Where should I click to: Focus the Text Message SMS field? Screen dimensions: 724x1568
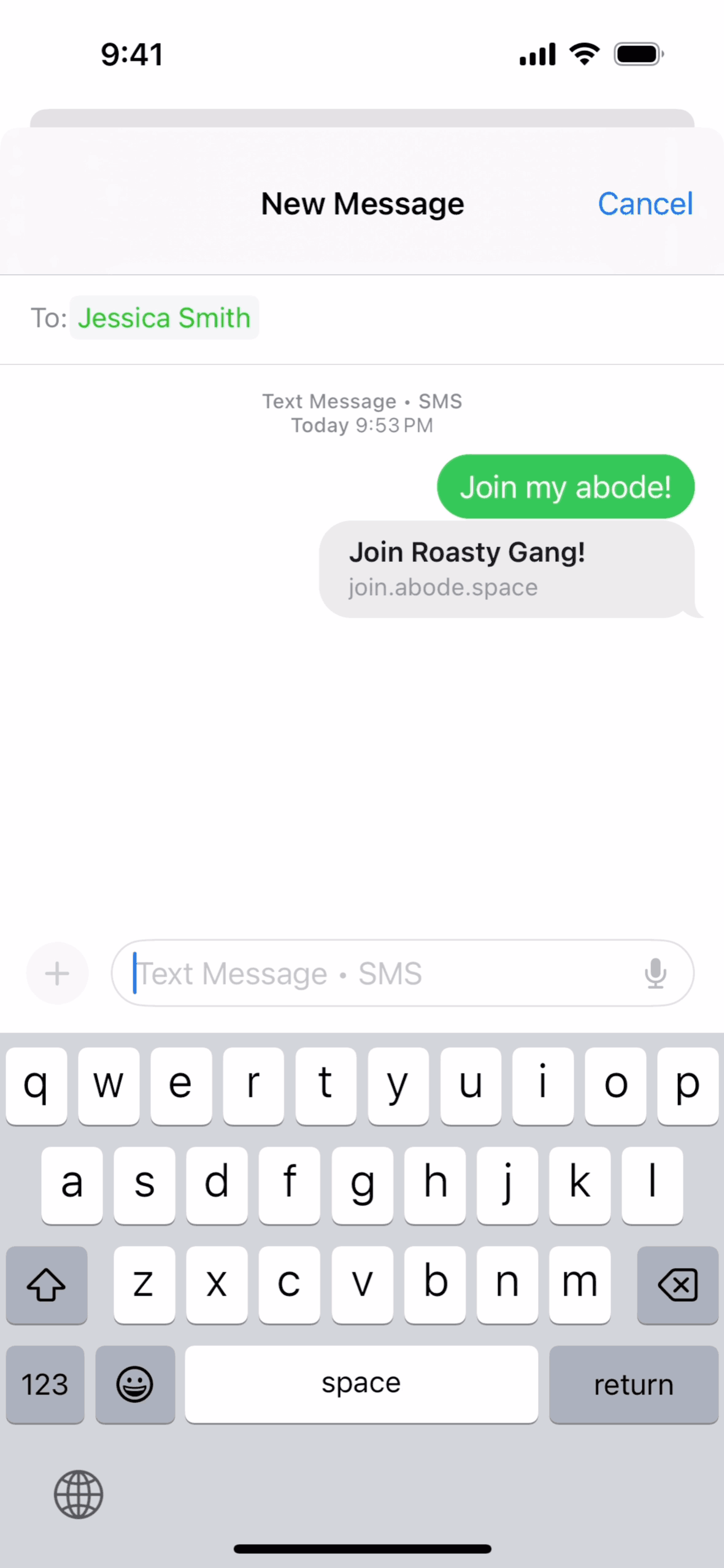380,974
